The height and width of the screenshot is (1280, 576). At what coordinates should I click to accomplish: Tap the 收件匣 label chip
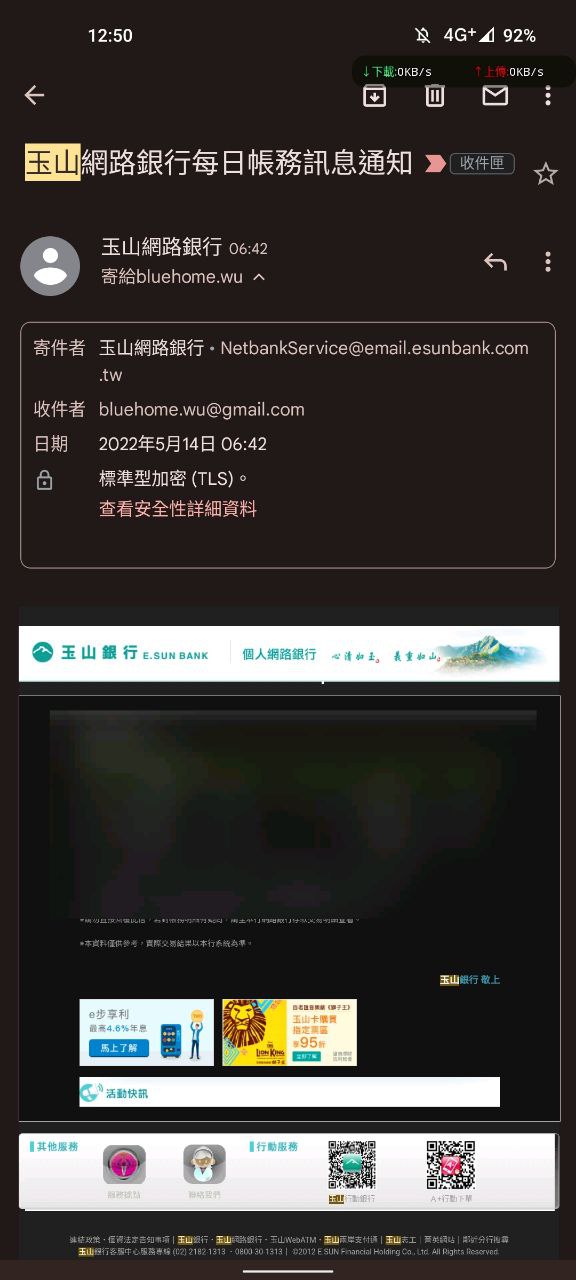pos(482,163)
